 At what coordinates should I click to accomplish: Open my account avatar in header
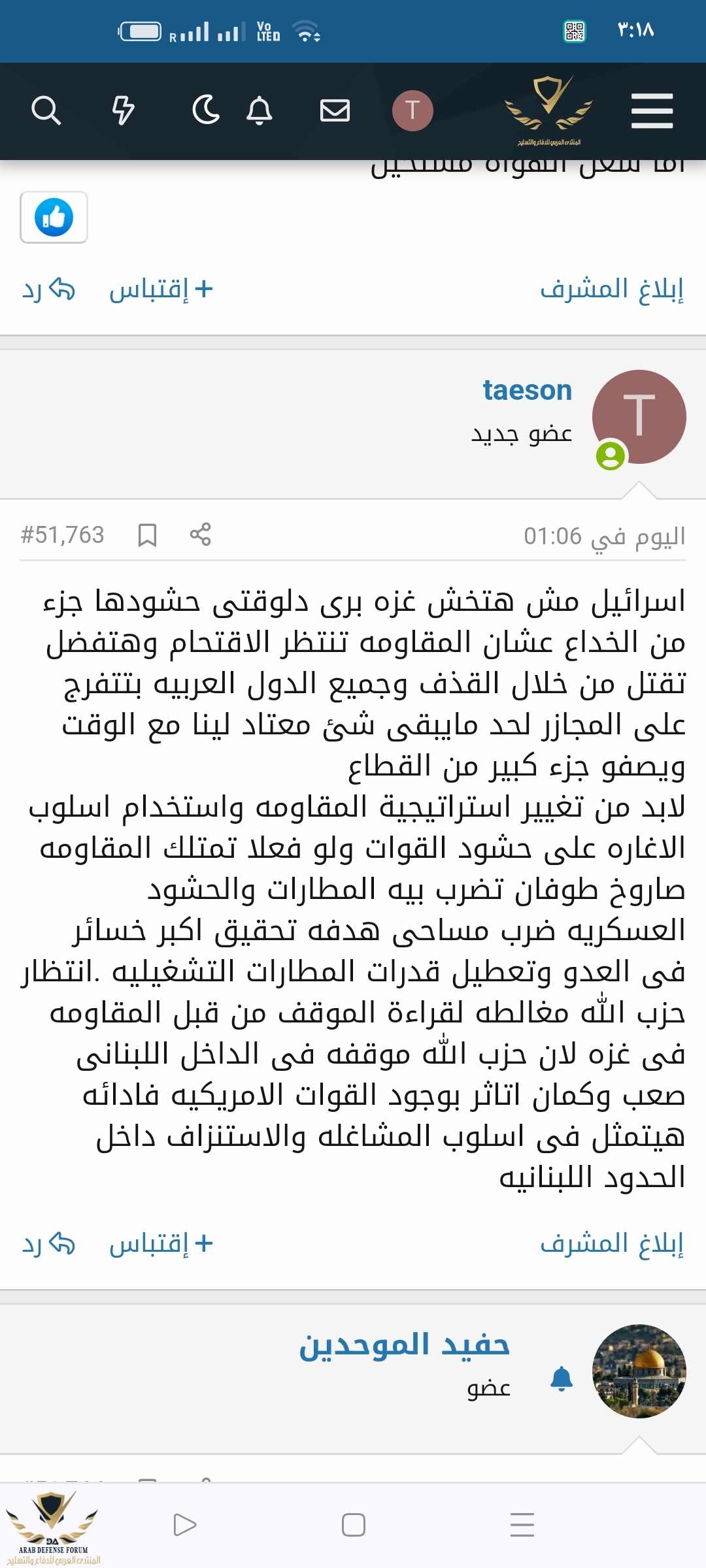tap(412, 110)
